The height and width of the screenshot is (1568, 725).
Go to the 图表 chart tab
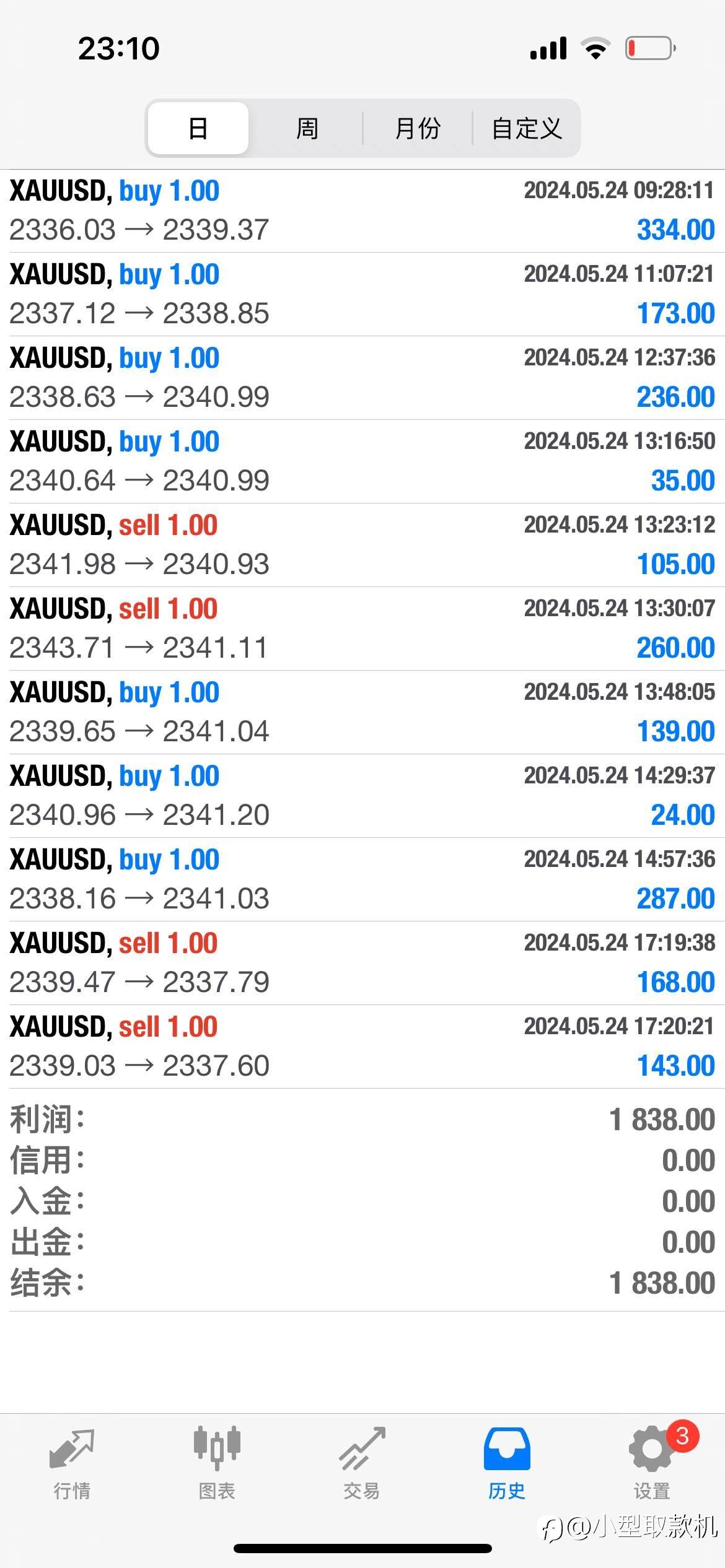tap(217, 1464)
